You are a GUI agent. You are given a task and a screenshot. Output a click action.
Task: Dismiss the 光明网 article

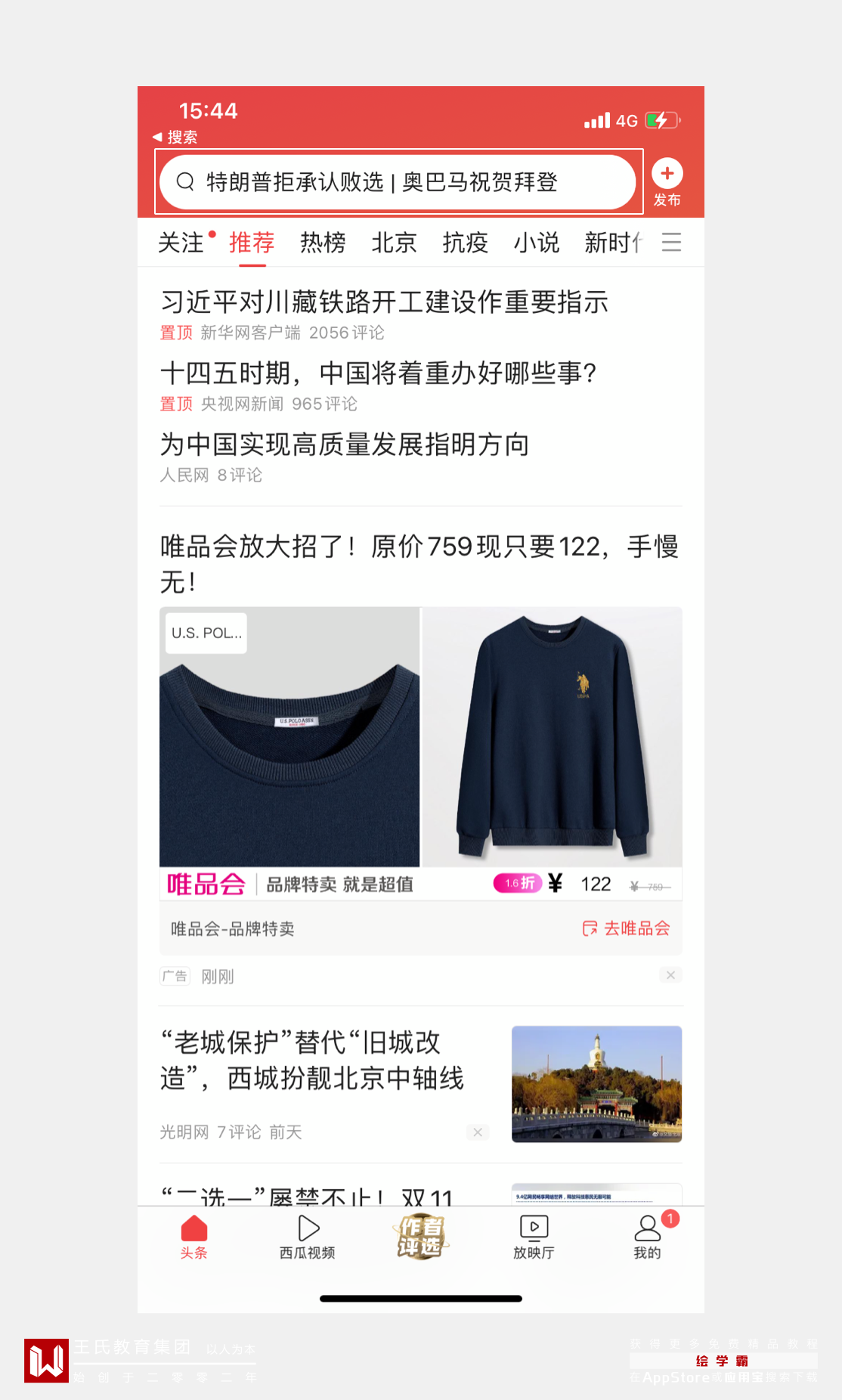point(478,1132)
